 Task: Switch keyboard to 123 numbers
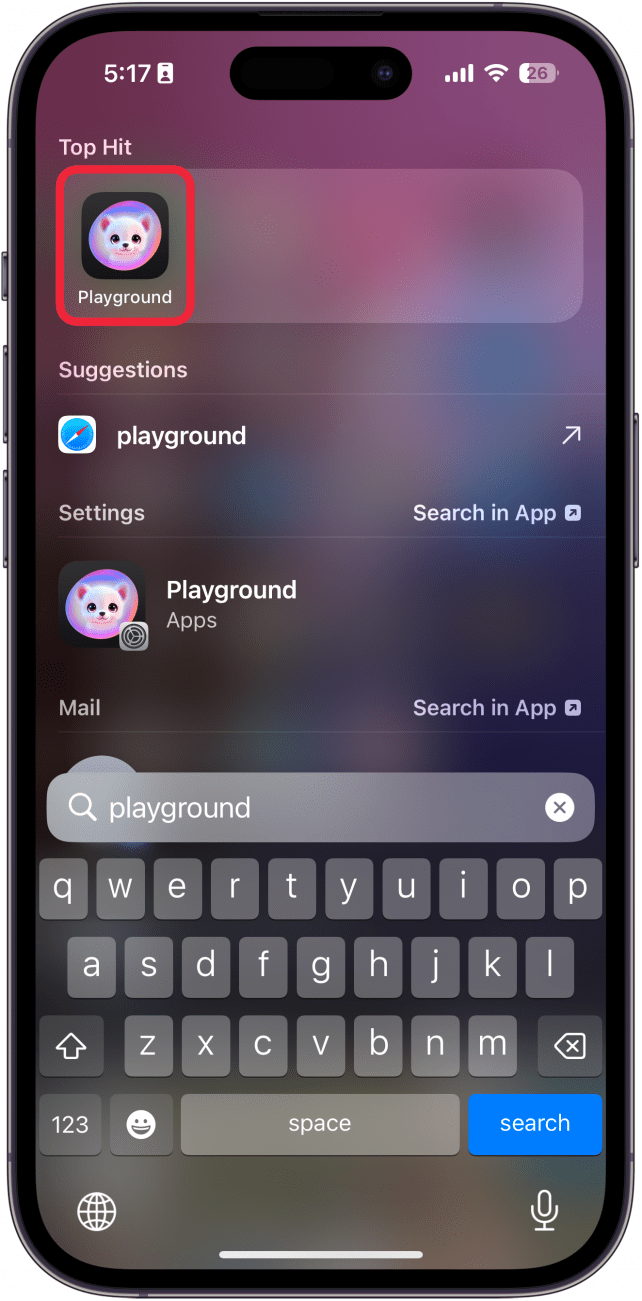point(70,1124)
